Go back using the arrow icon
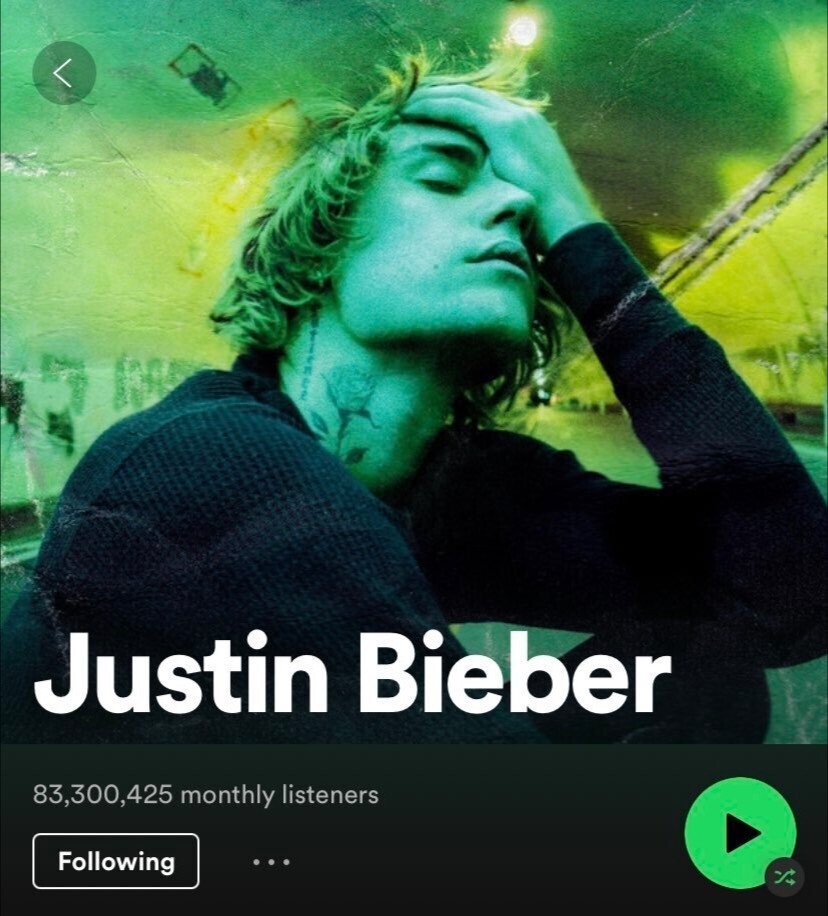The width and height of the screenshot is (828, 916). [63, 73]
